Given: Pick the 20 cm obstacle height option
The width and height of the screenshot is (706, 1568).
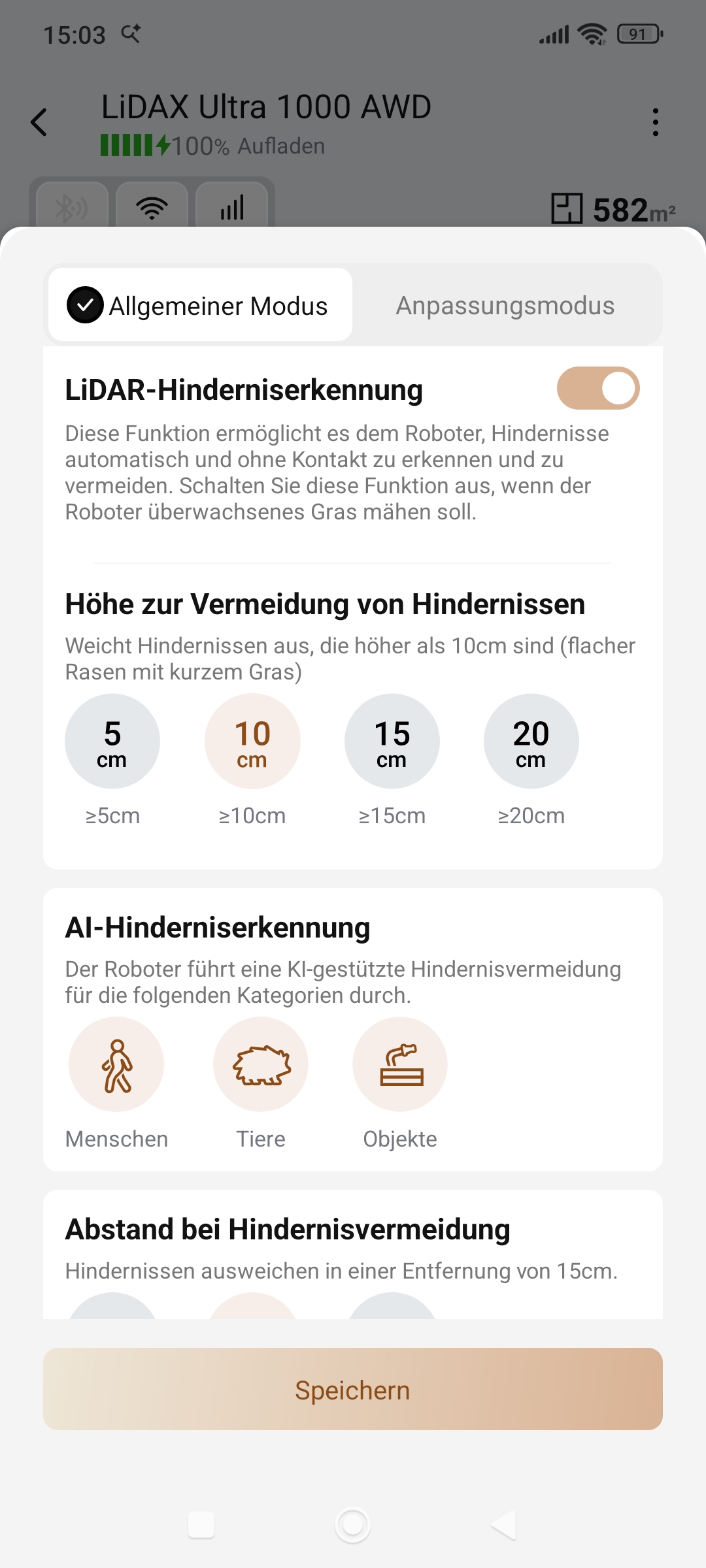Looking at the screenshot, I should click(531, 742).
